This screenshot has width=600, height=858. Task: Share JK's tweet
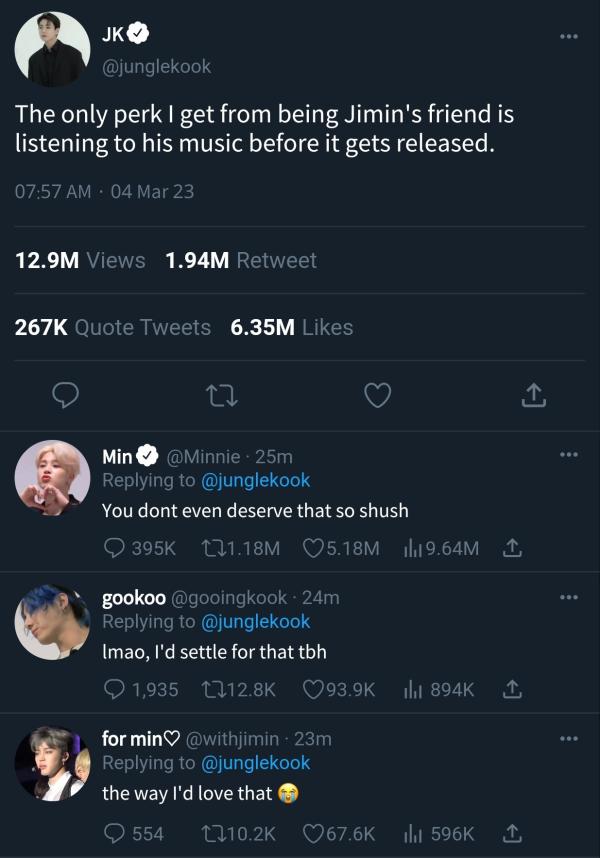coord(534,396)
